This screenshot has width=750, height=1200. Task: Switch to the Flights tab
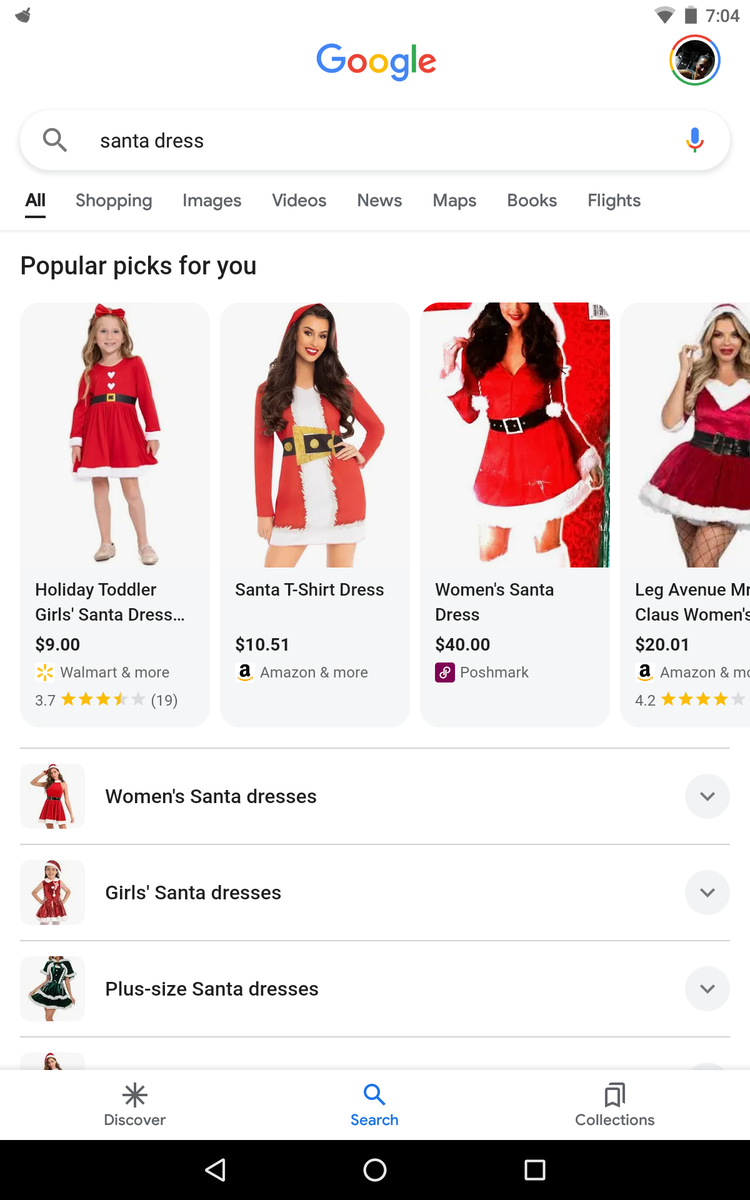[x=614, y=200]
